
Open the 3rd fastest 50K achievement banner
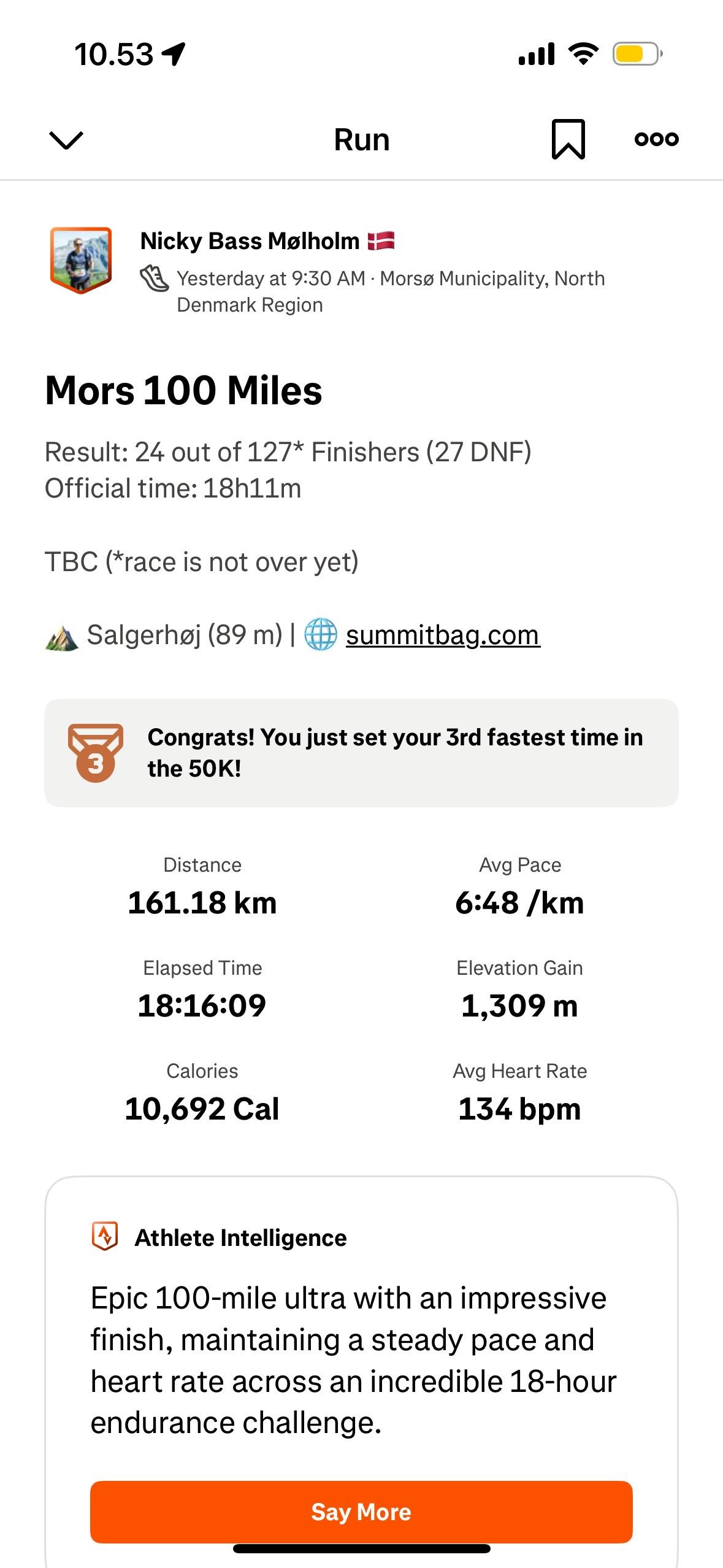(361, 753)
